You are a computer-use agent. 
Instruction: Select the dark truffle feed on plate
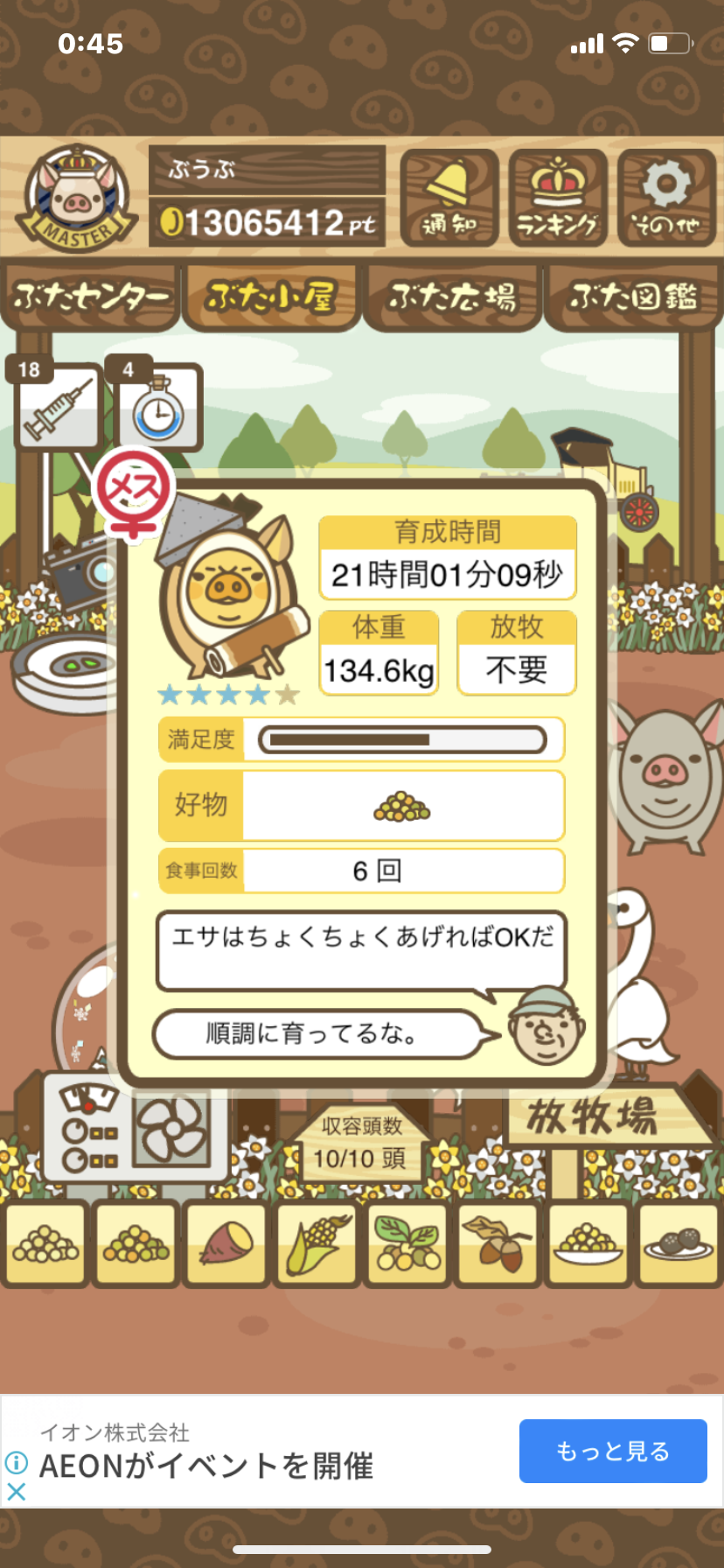pyautogui.click(x=680, y=1244)
